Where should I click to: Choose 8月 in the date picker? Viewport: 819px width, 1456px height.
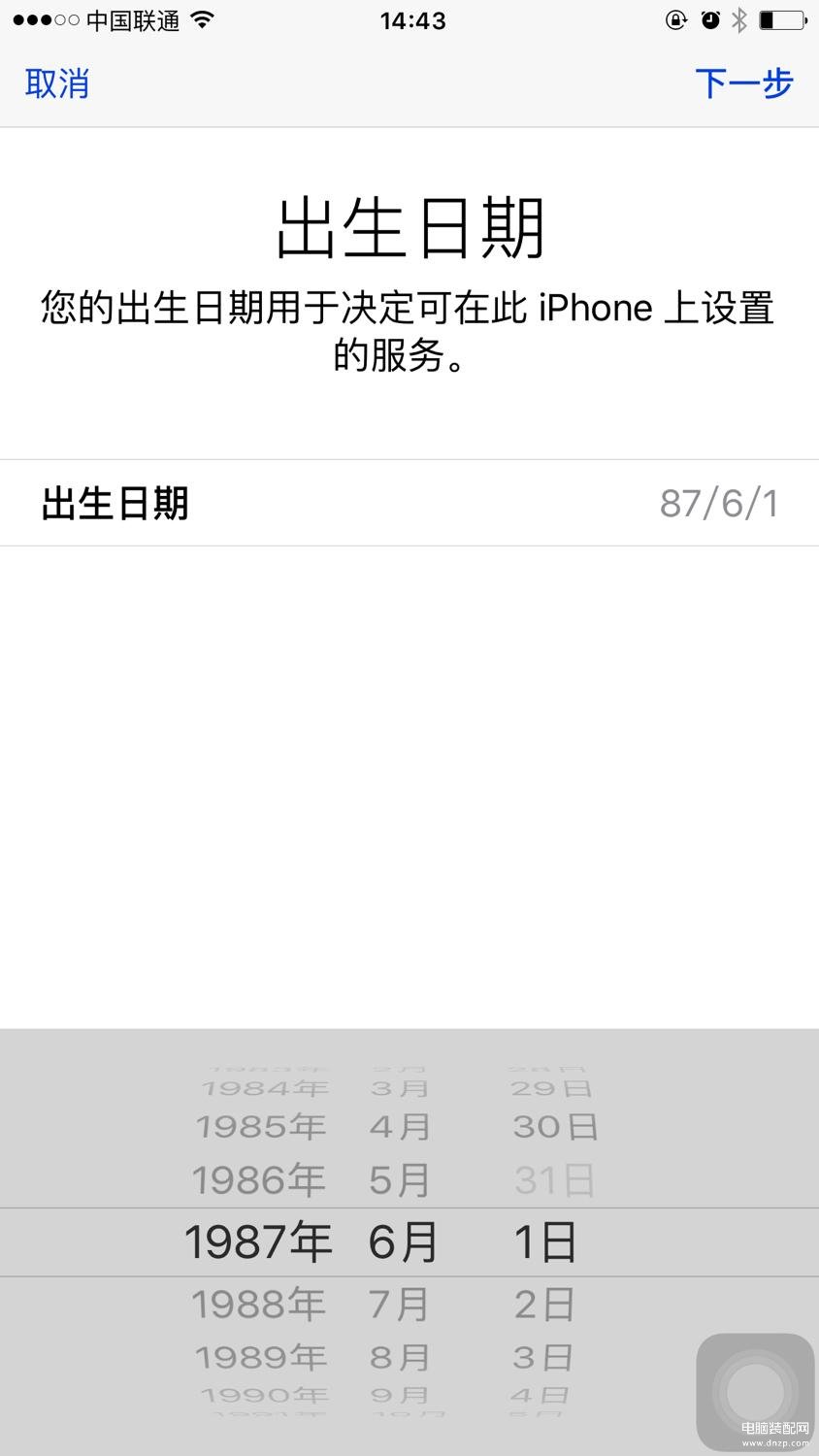coord(399,1357)
